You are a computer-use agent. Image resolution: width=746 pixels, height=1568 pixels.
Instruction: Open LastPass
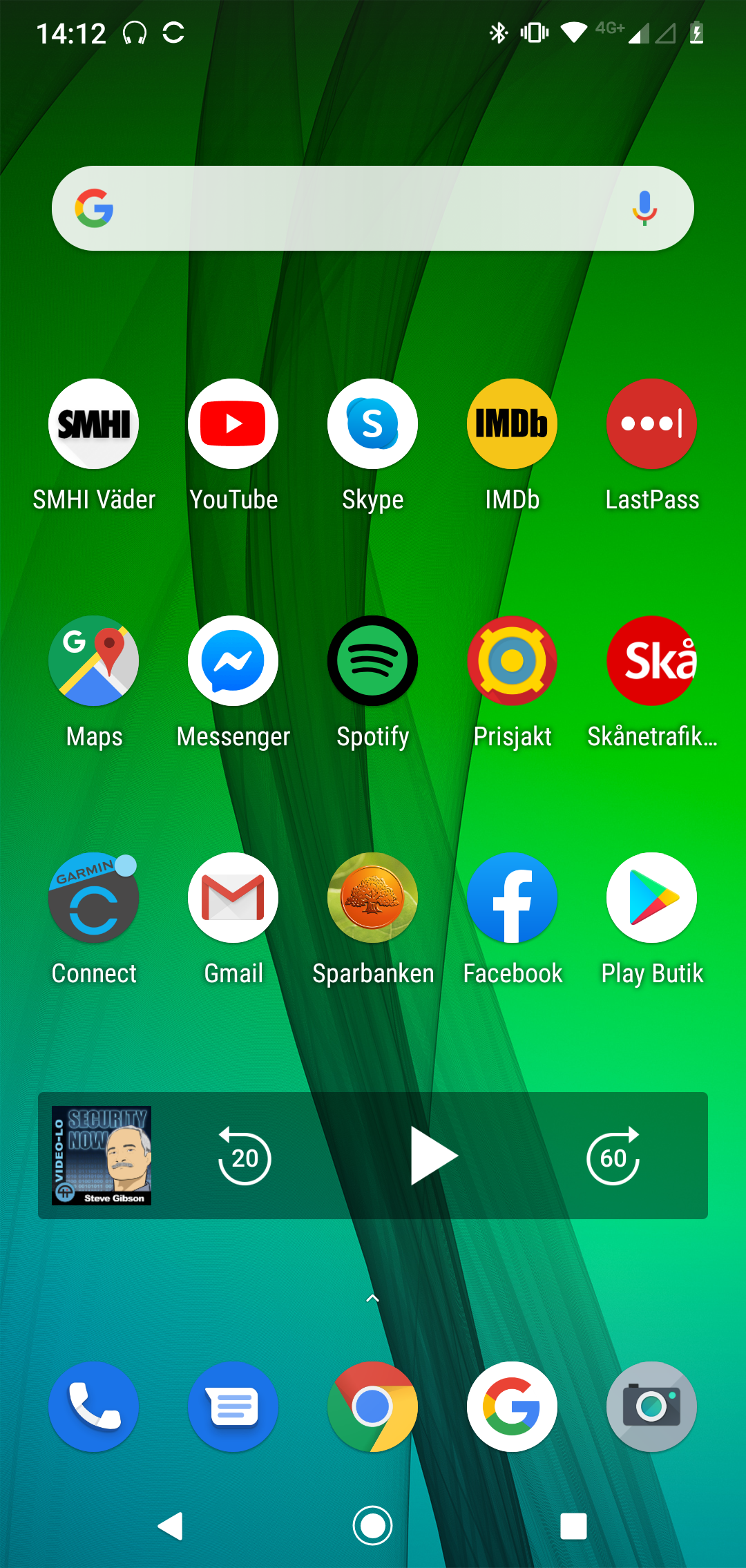tap(651, 423)
